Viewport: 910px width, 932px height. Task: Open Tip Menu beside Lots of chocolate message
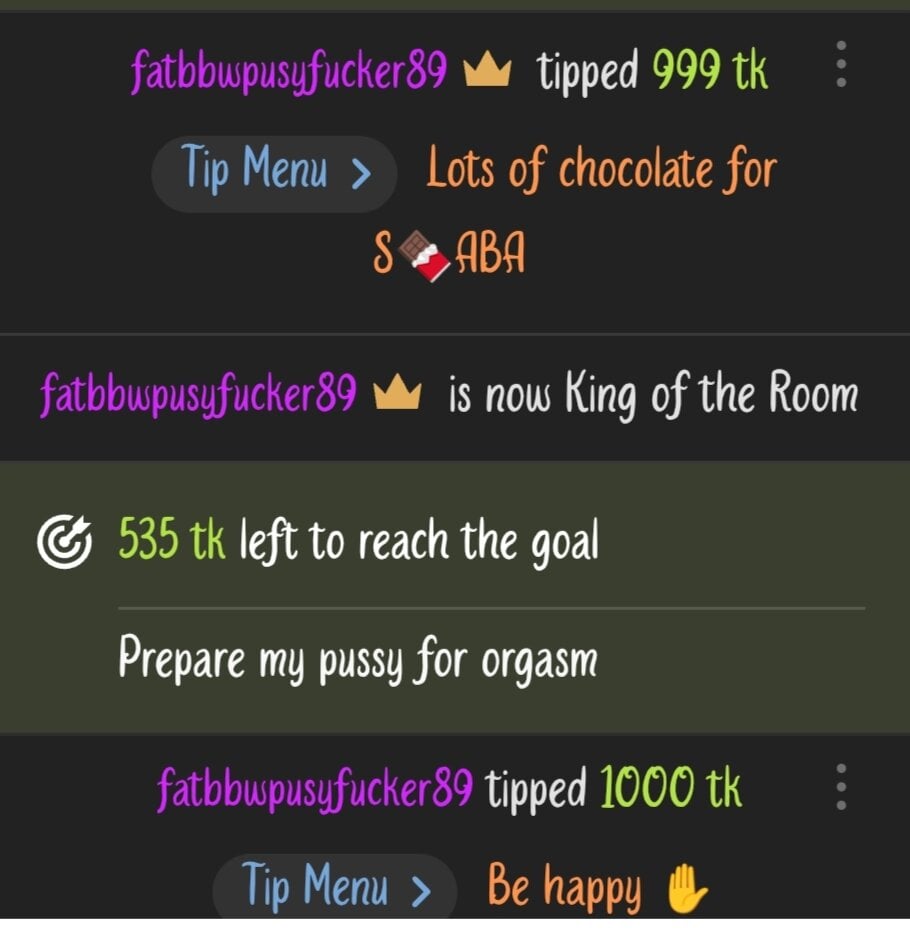coord(274,172)
